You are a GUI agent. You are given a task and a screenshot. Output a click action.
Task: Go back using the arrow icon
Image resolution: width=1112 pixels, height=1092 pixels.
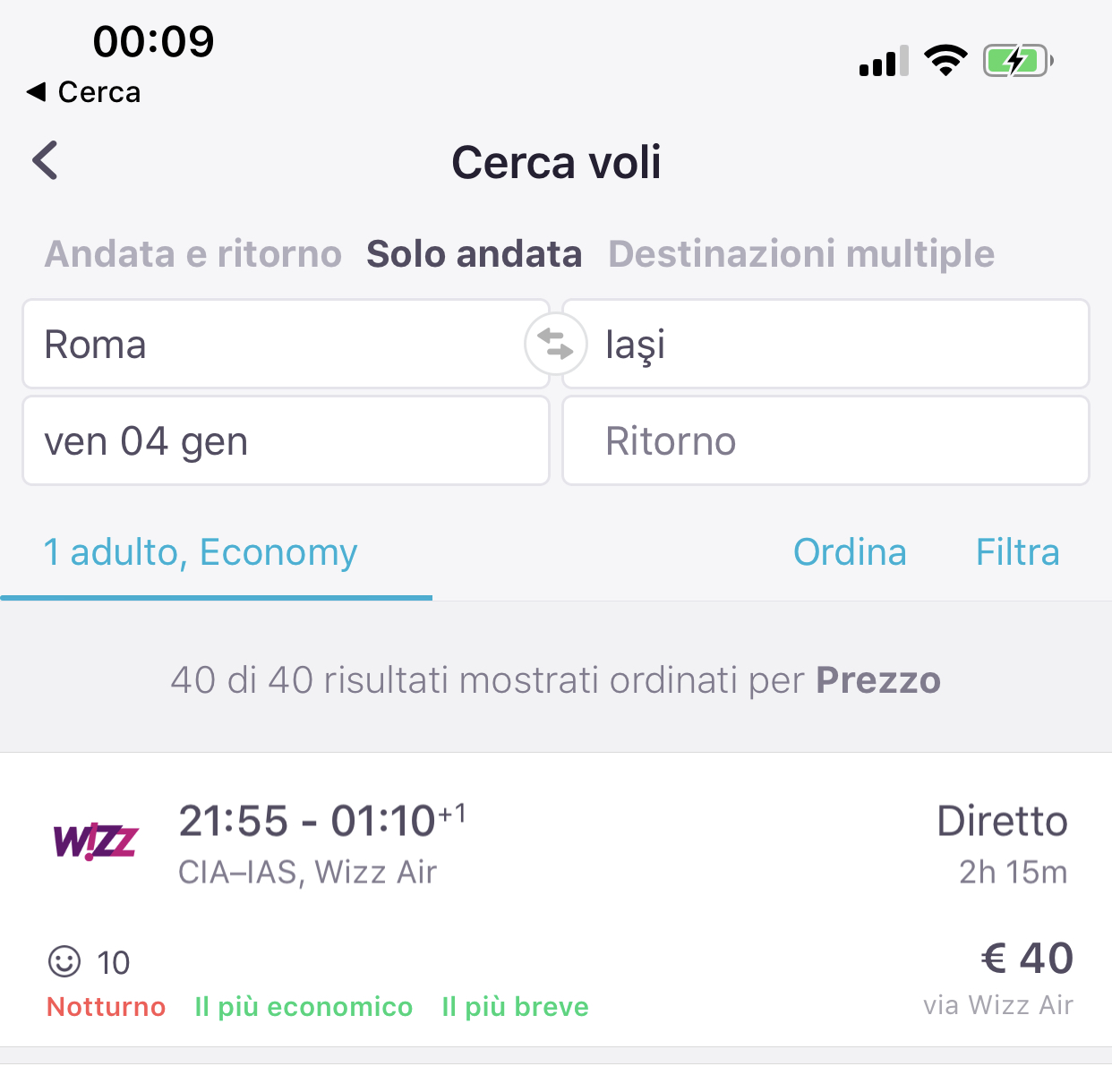(46, 161)
